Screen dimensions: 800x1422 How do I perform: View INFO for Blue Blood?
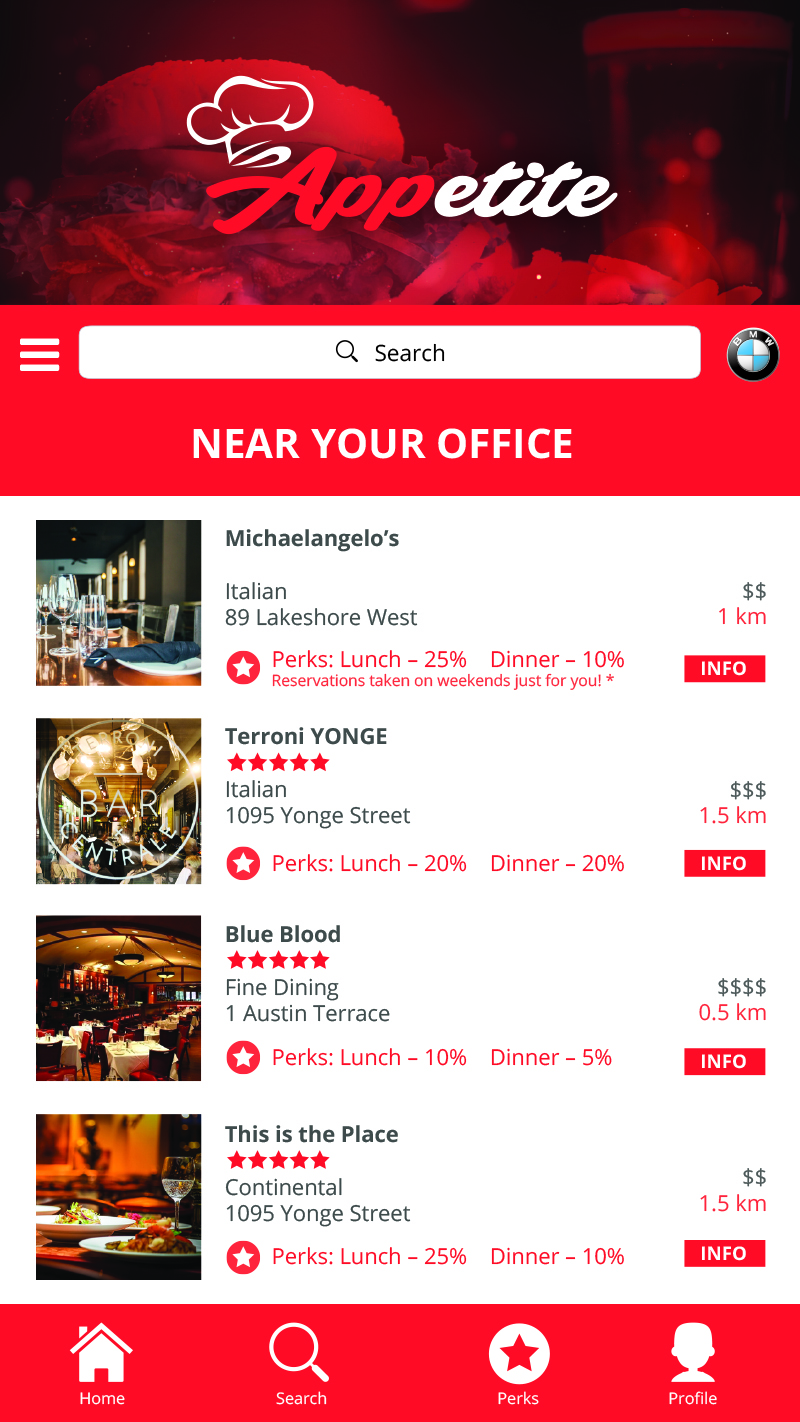[x=724, y=1061]
